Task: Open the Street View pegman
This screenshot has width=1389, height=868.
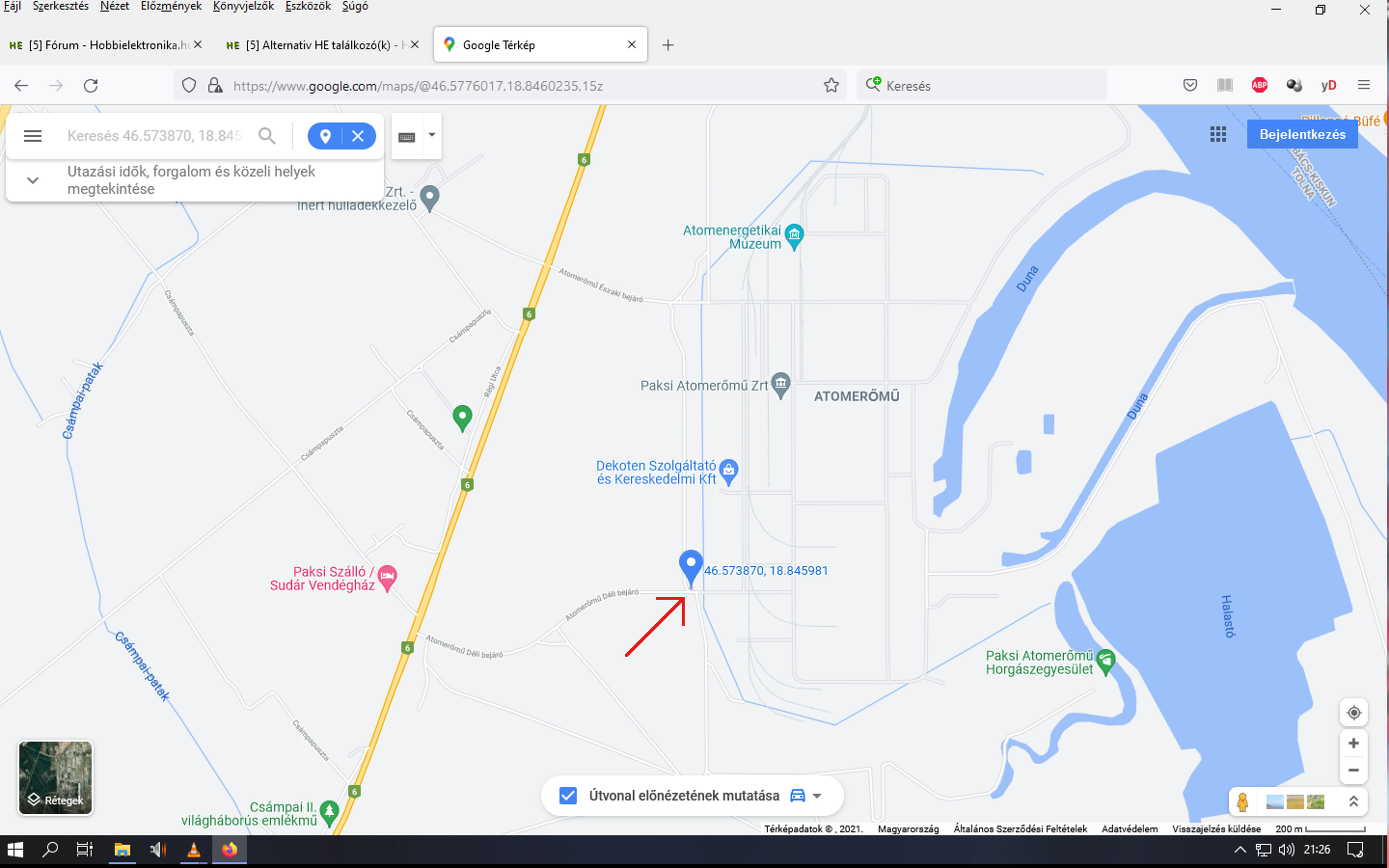Action: (x=1242, y=801)
